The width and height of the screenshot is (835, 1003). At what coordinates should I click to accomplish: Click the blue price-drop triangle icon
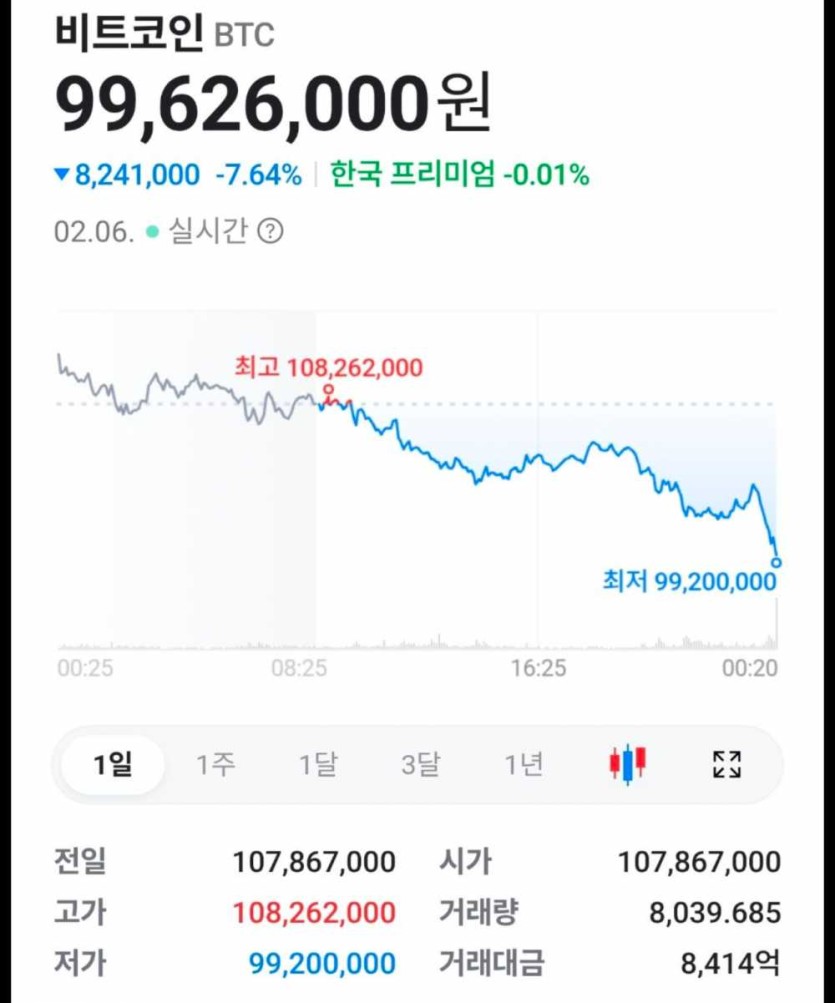click(x=61, y=174)
